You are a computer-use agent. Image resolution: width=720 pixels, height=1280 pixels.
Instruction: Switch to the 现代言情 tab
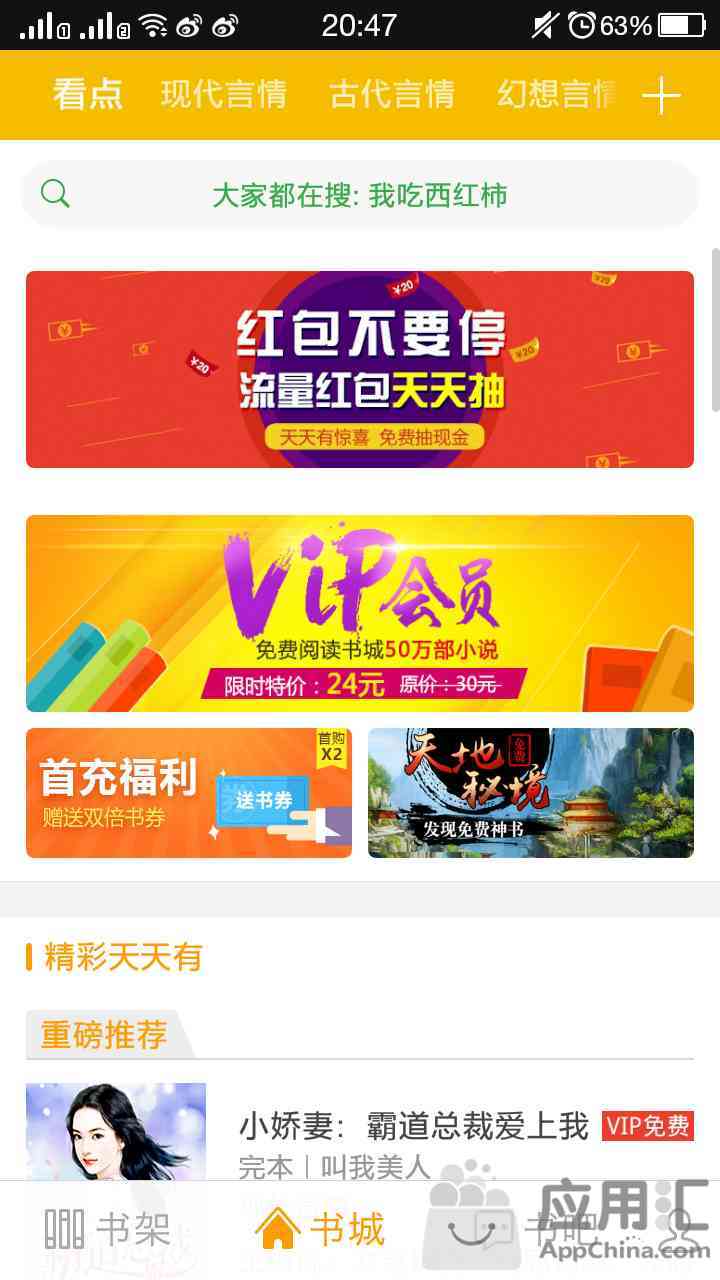pyautogui.click(x=224, y=95)
